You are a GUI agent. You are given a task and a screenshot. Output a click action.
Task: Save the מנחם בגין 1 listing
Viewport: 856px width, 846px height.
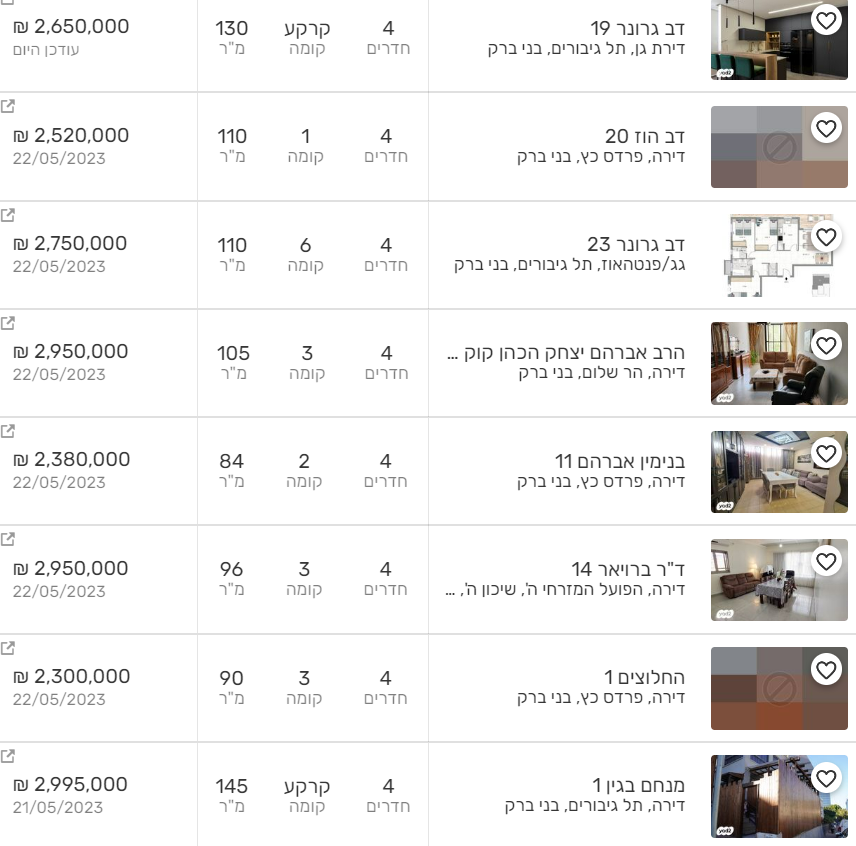point(826,777)
